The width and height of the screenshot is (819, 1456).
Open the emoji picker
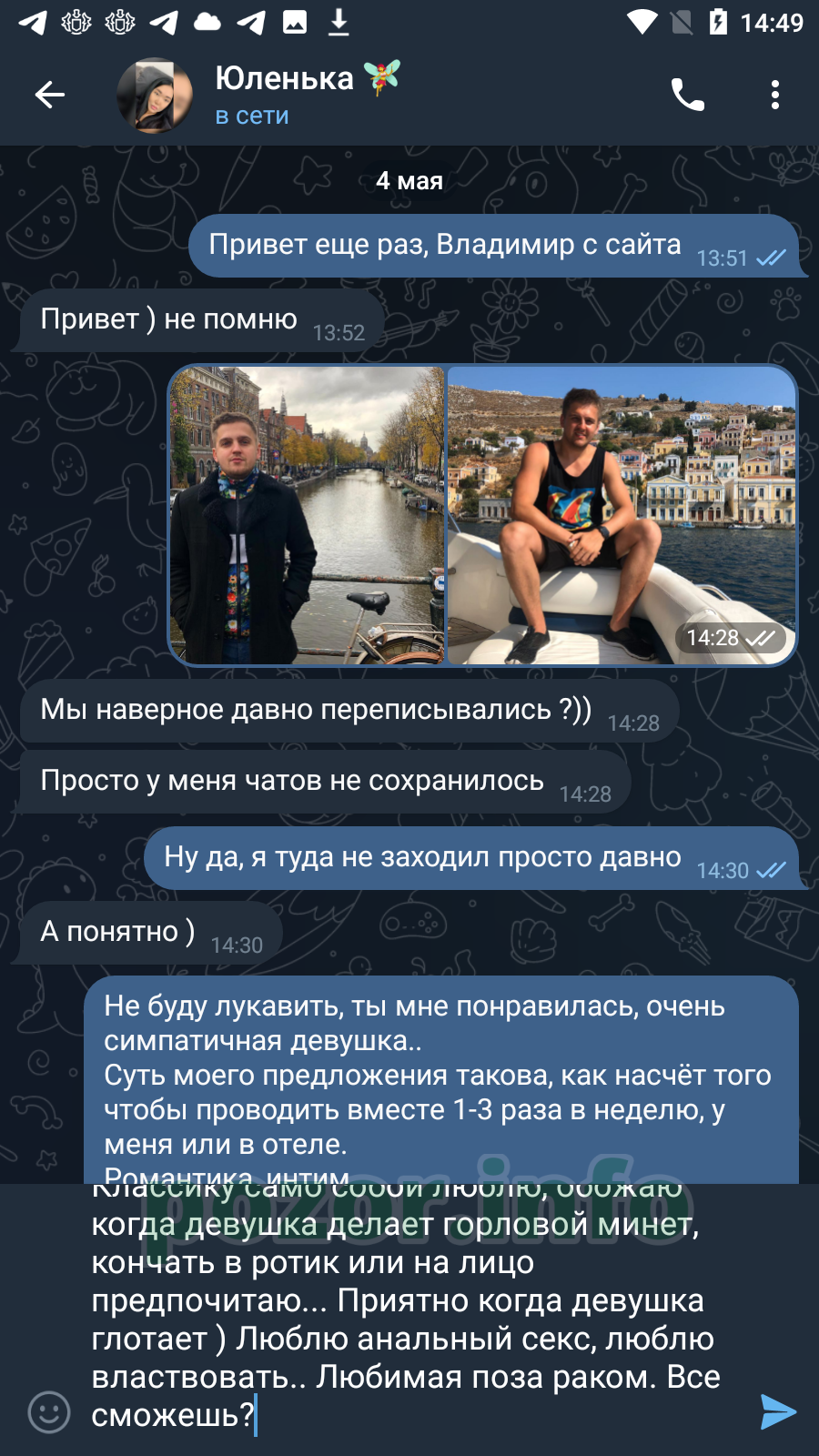click(x=49, y=1412)
